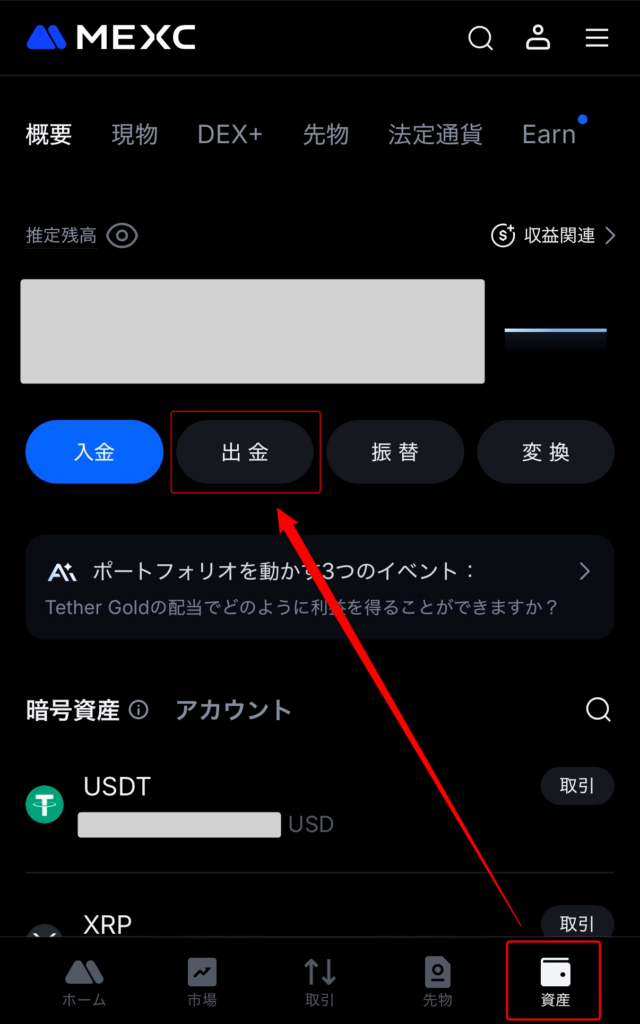Viewport: 640px width, 1024px height.
Task: Tap the 振替 transfer button
Action: click(x=395, y=452)
